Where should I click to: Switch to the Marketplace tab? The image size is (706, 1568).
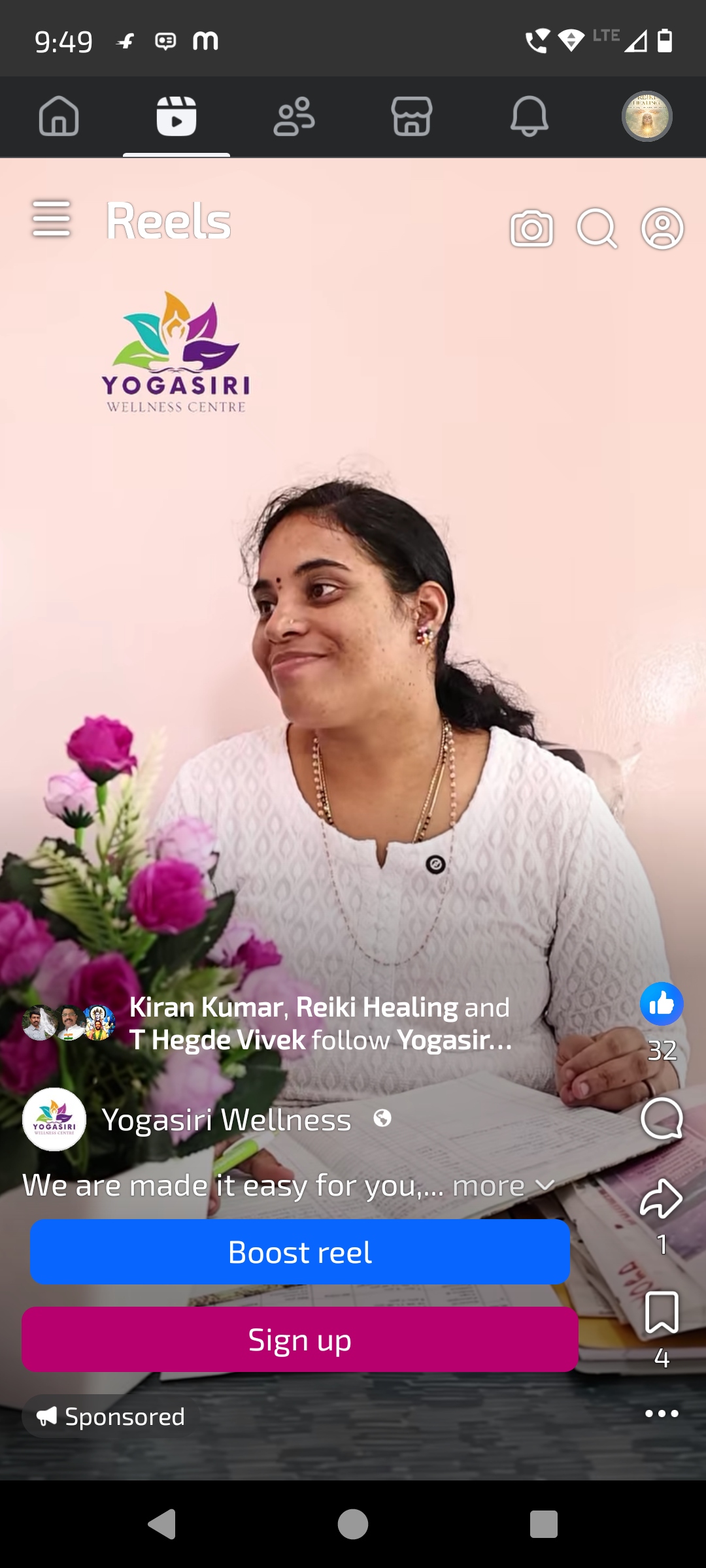412,116
